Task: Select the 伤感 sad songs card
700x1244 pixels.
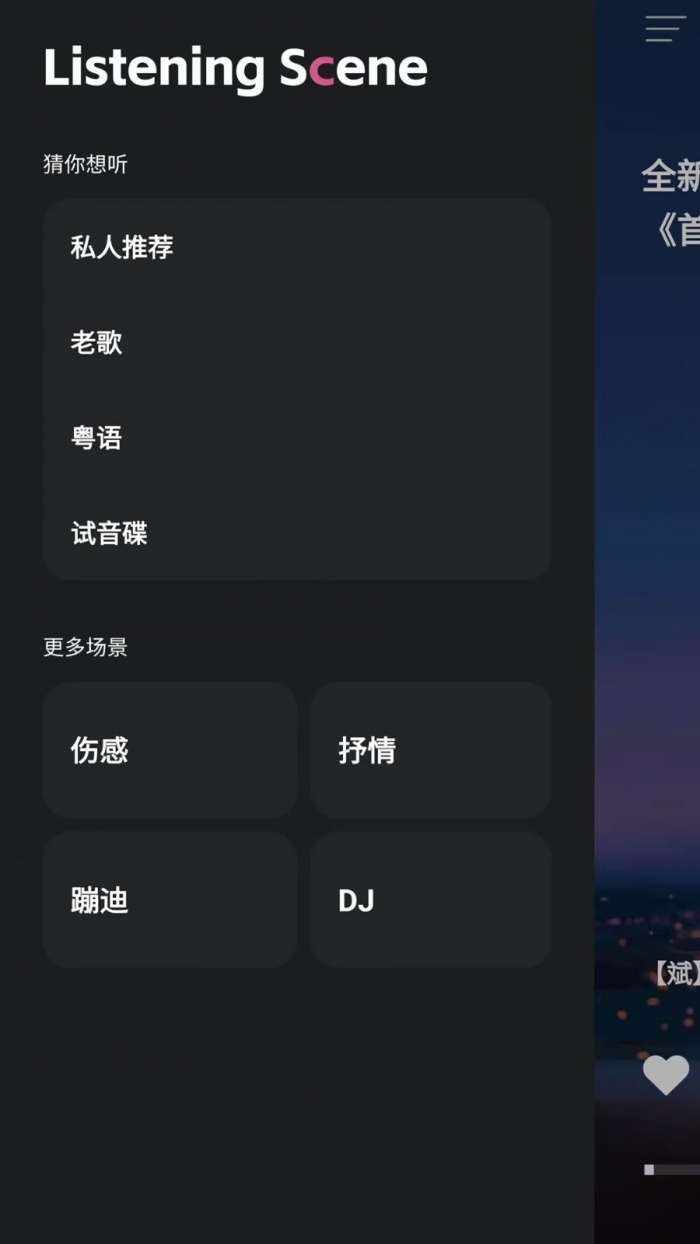Action: point(169,750)
